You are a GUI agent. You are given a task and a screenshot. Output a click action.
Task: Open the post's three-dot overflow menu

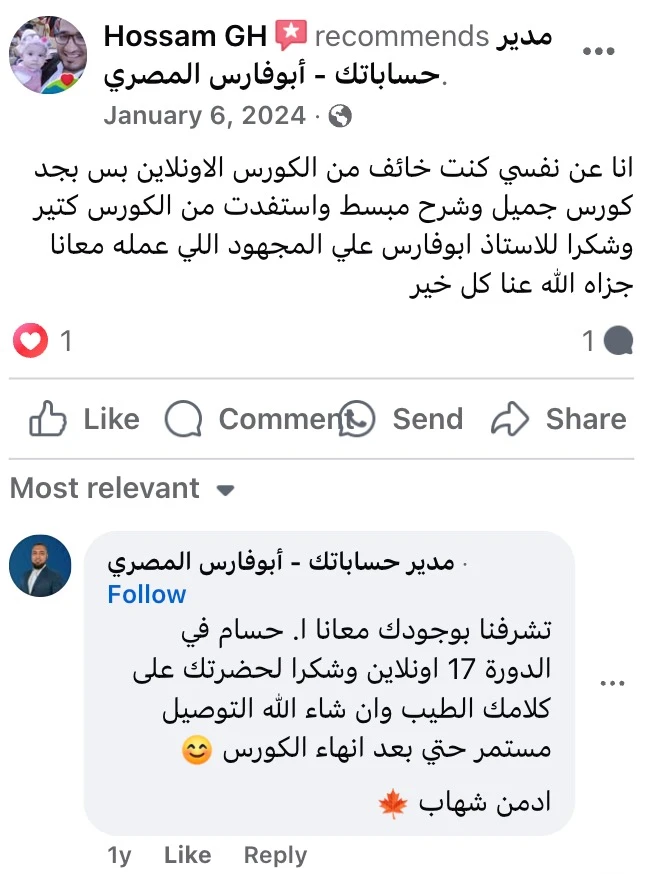point(598,50)
